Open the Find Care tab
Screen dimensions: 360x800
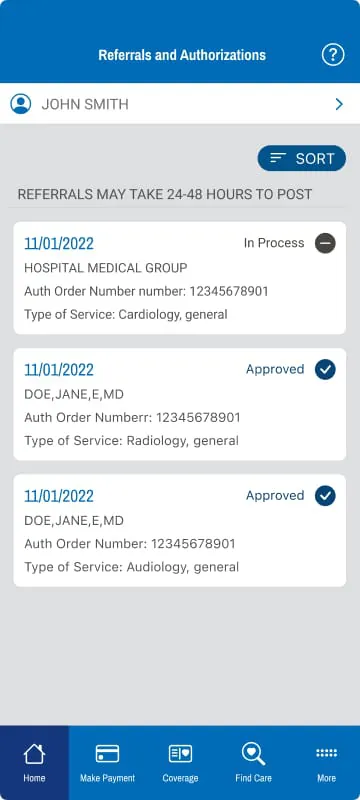coord(253,763)
